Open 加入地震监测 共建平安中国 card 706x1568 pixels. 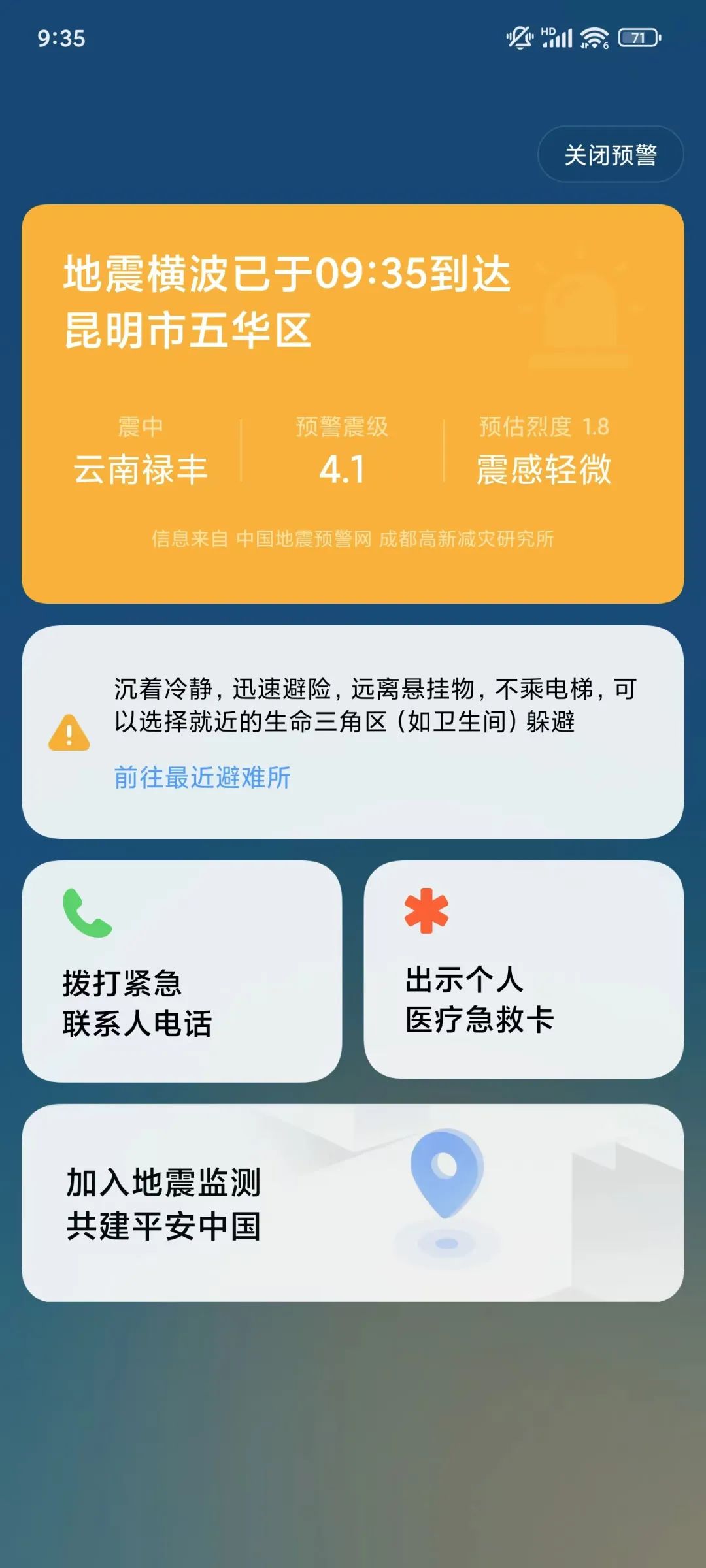point(353,1203)
